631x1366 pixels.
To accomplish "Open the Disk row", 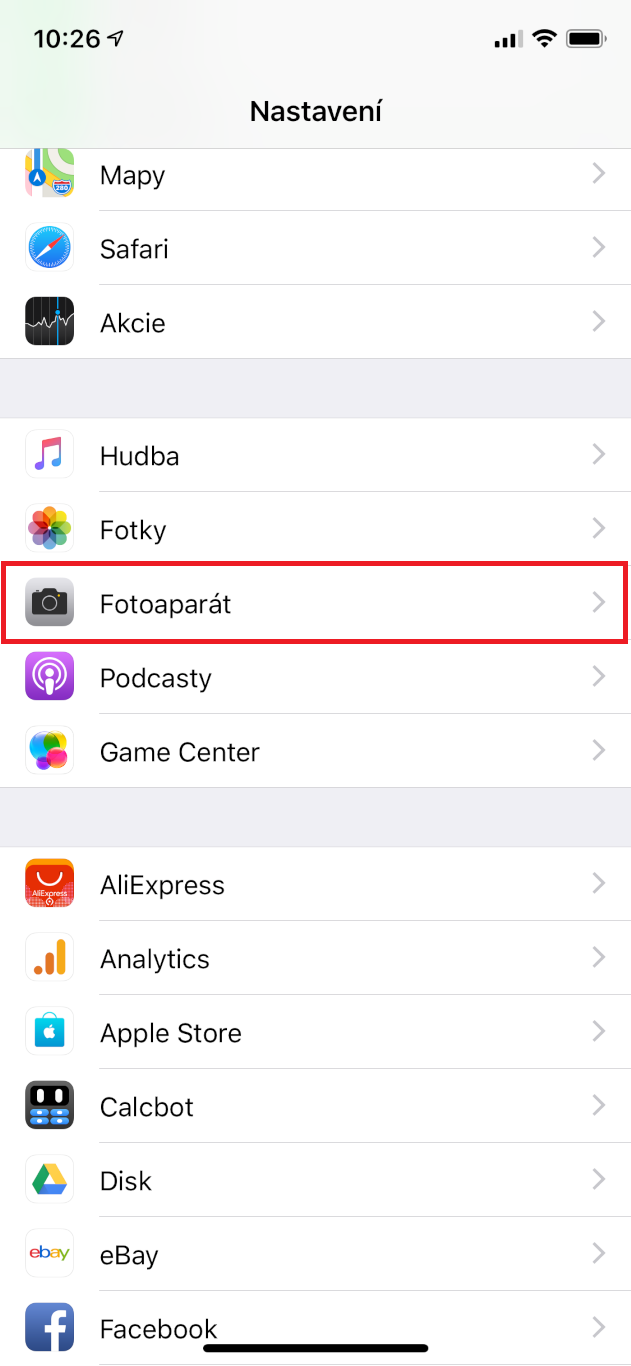I will point(315,1181).
